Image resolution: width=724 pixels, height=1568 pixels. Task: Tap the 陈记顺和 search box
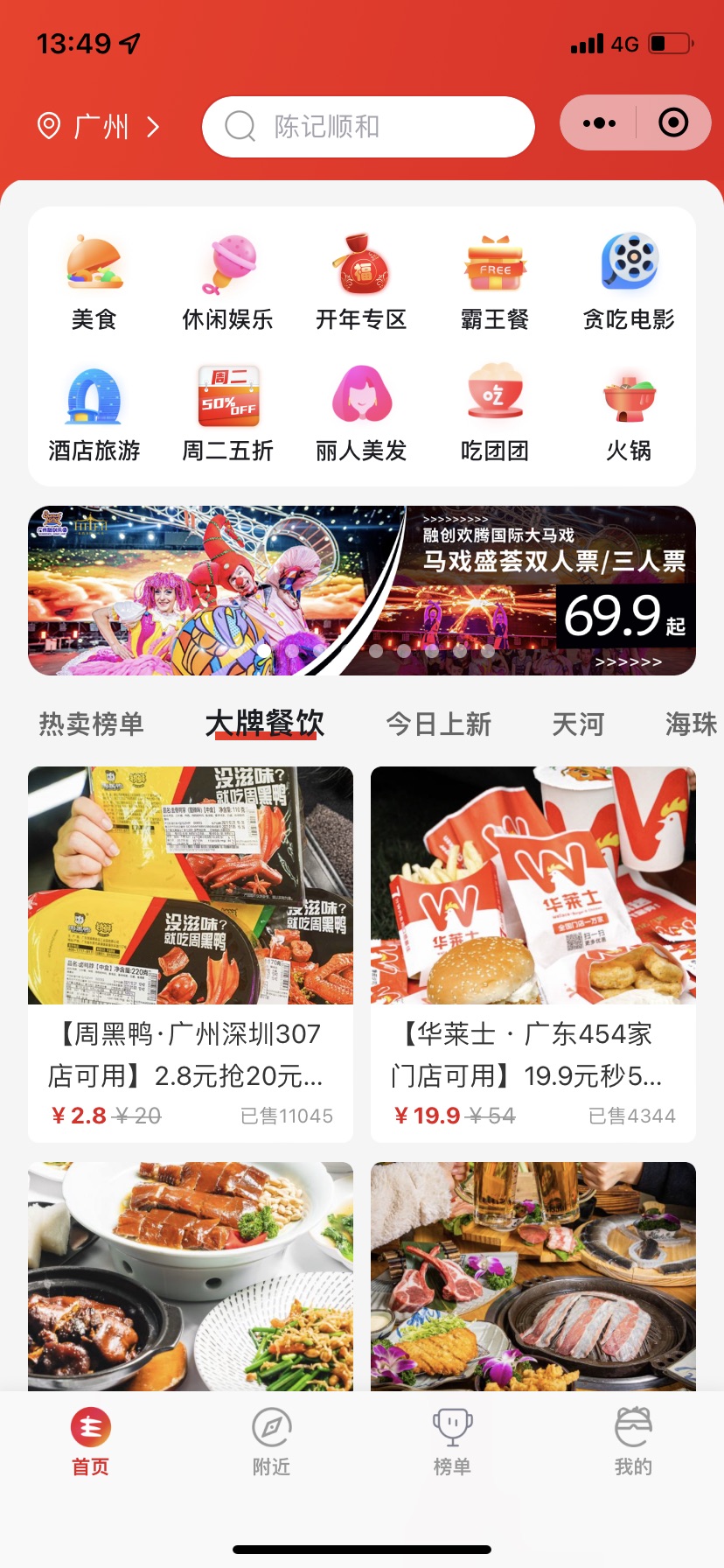(x=367, y=127)
